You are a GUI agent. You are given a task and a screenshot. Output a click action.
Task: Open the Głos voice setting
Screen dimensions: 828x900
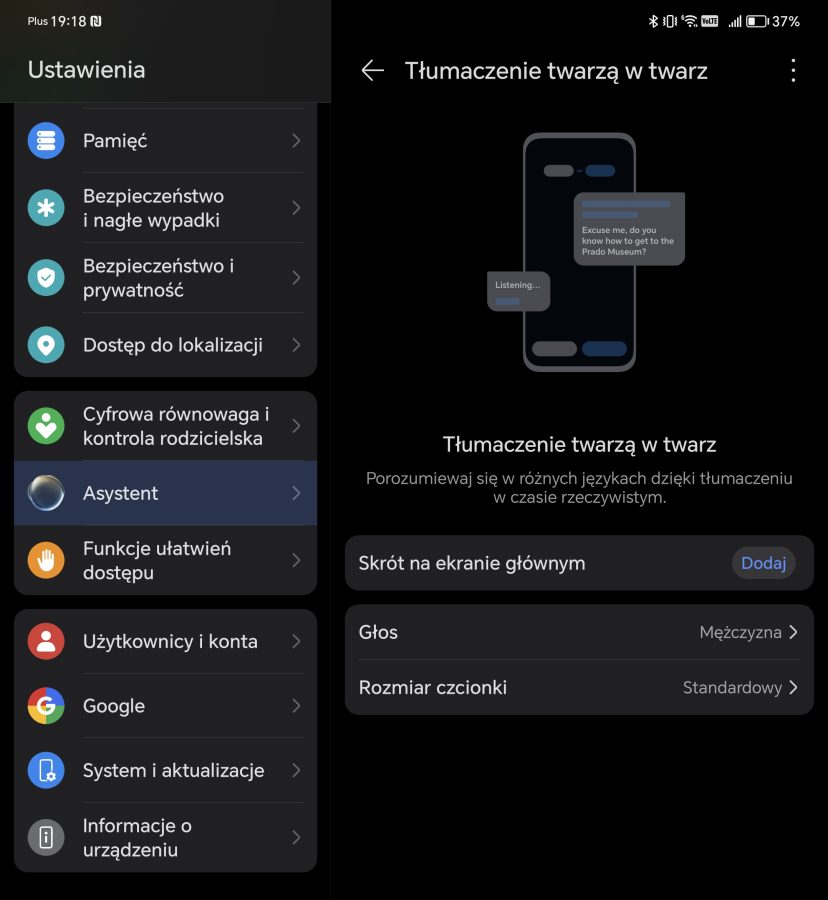click(x=579, y=632)
